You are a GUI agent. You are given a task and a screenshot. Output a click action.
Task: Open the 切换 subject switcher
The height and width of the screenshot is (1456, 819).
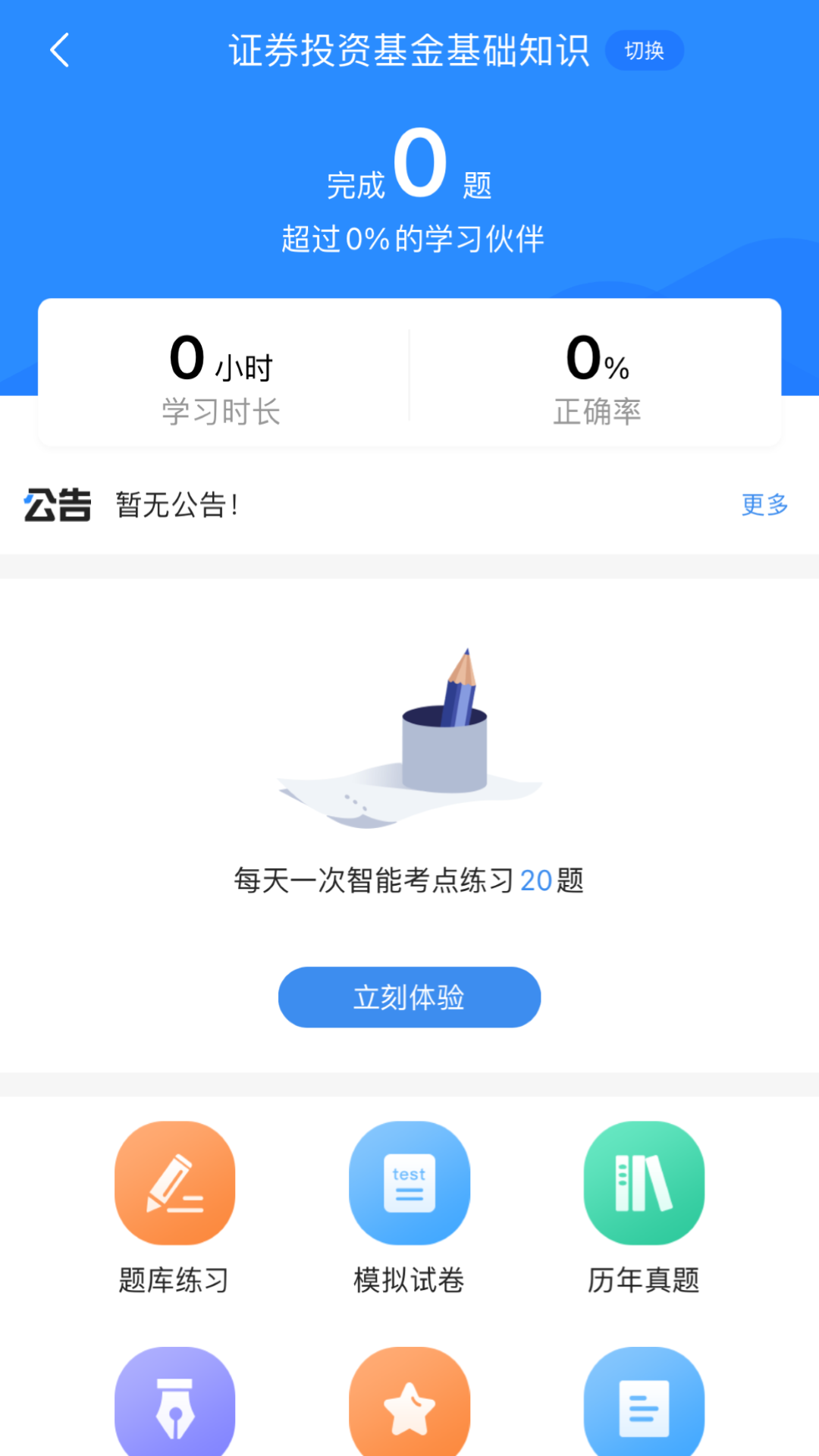644,50
